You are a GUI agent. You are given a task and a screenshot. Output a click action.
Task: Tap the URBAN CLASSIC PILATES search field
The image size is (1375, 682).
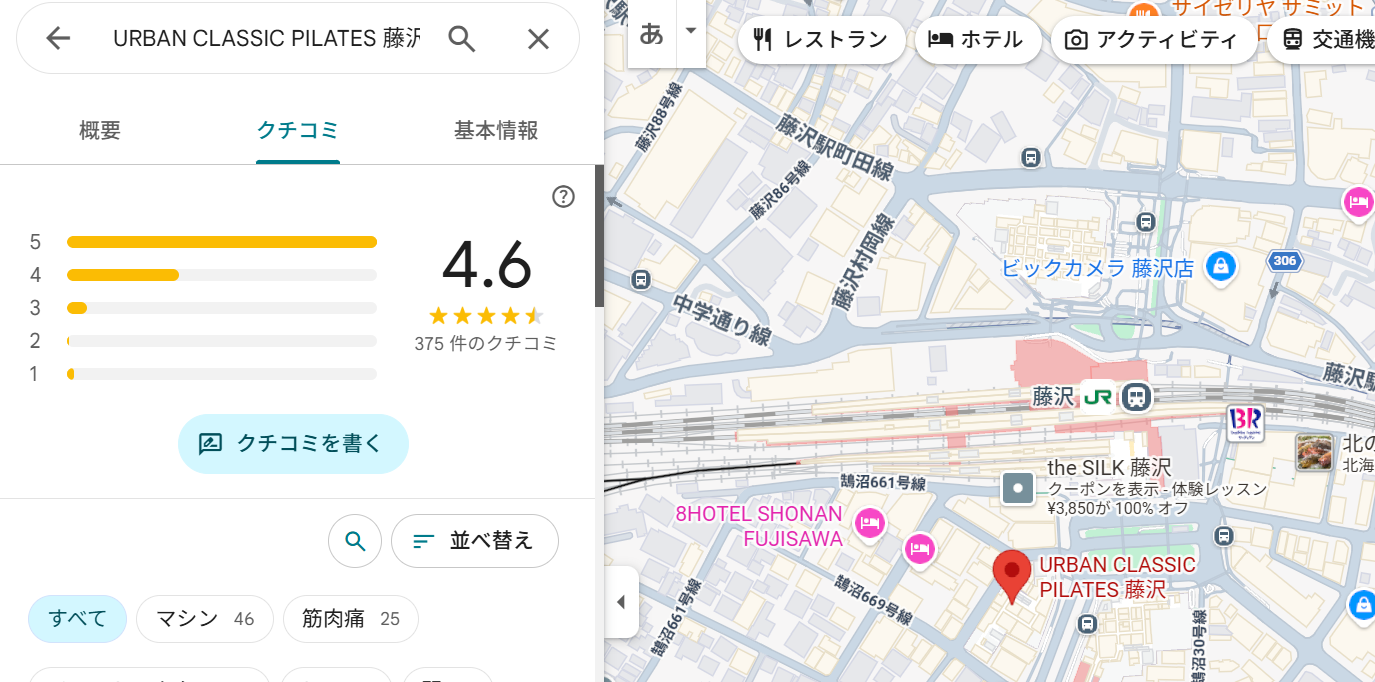coord(266,39)
